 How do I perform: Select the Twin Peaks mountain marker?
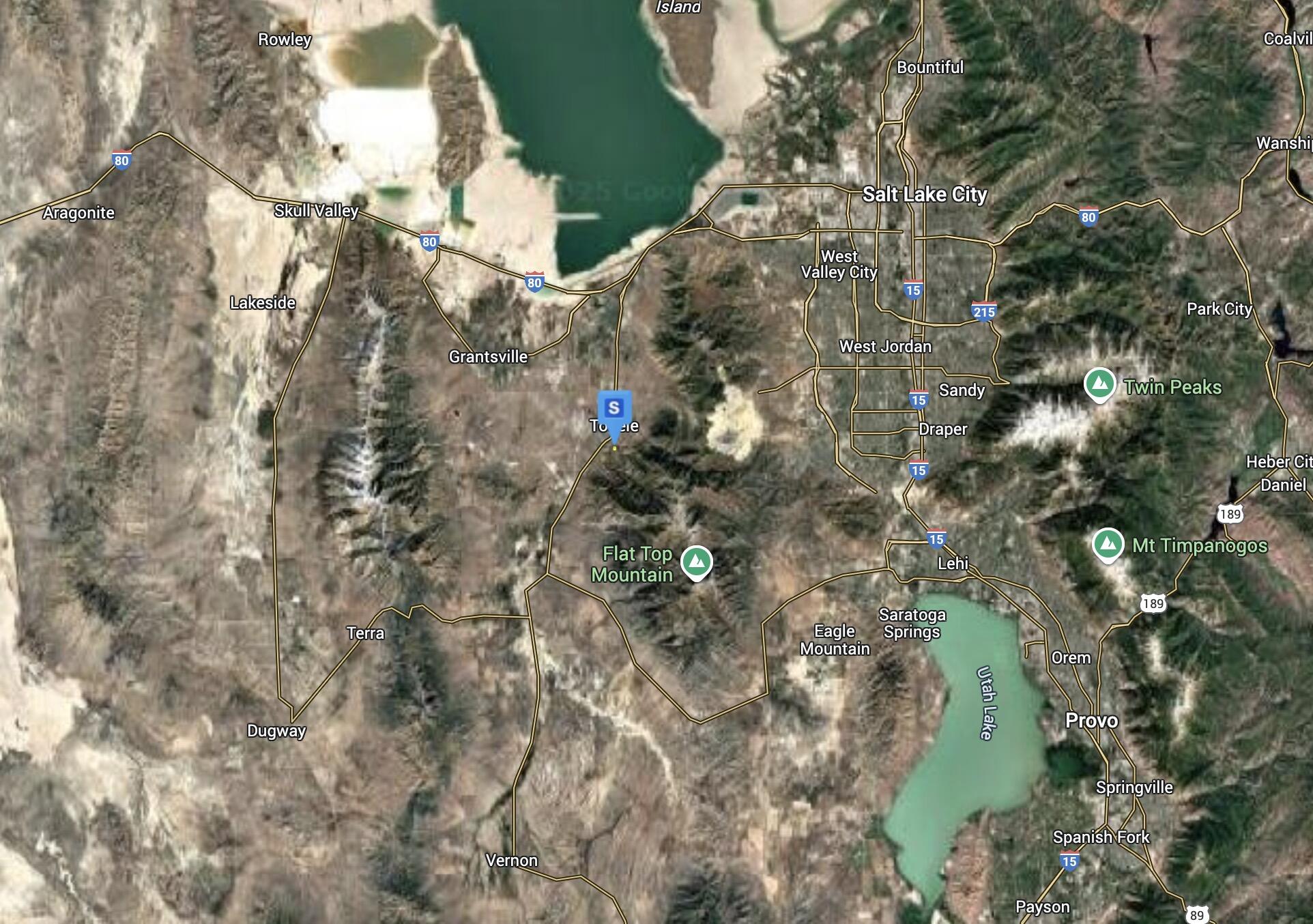(1099, 384)
